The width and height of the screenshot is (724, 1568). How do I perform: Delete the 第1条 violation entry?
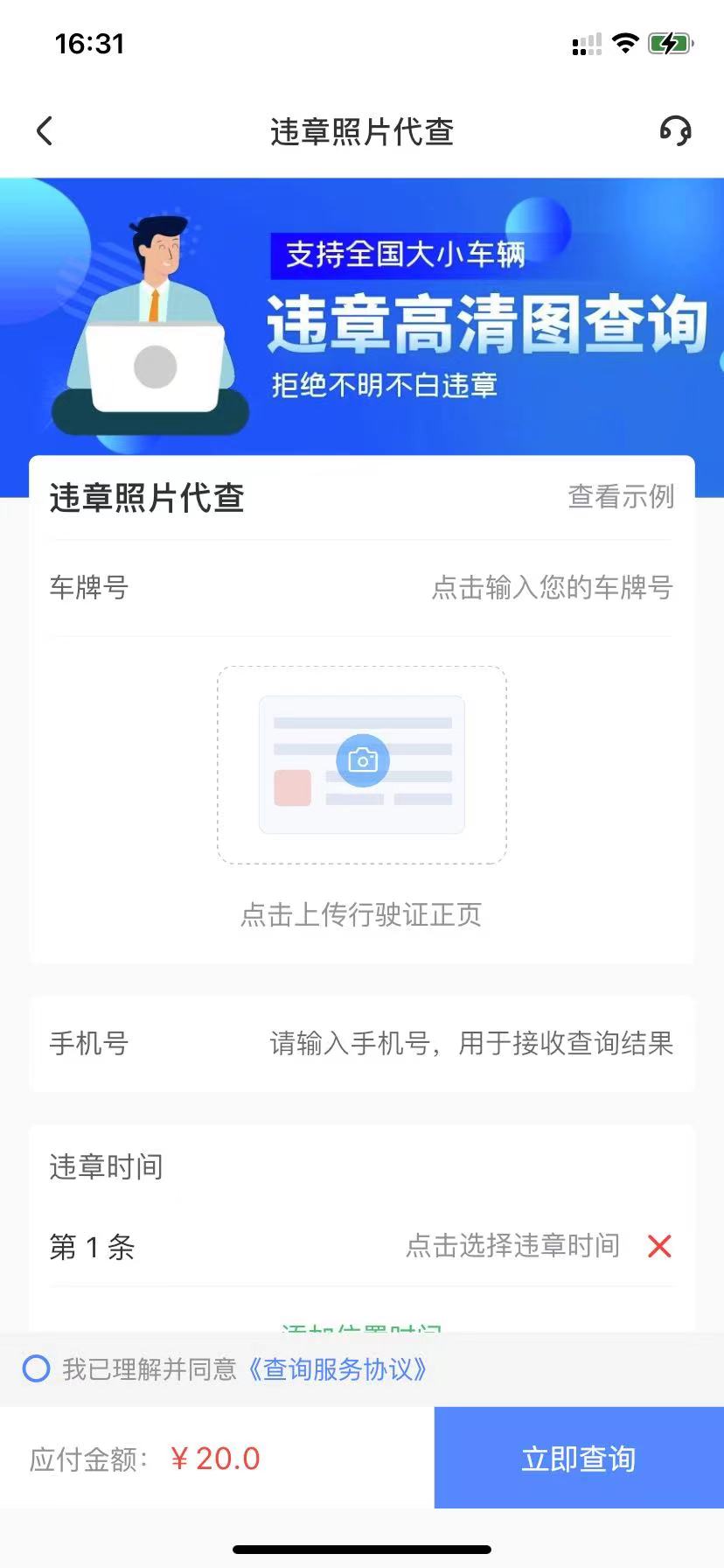point(659,1246)
